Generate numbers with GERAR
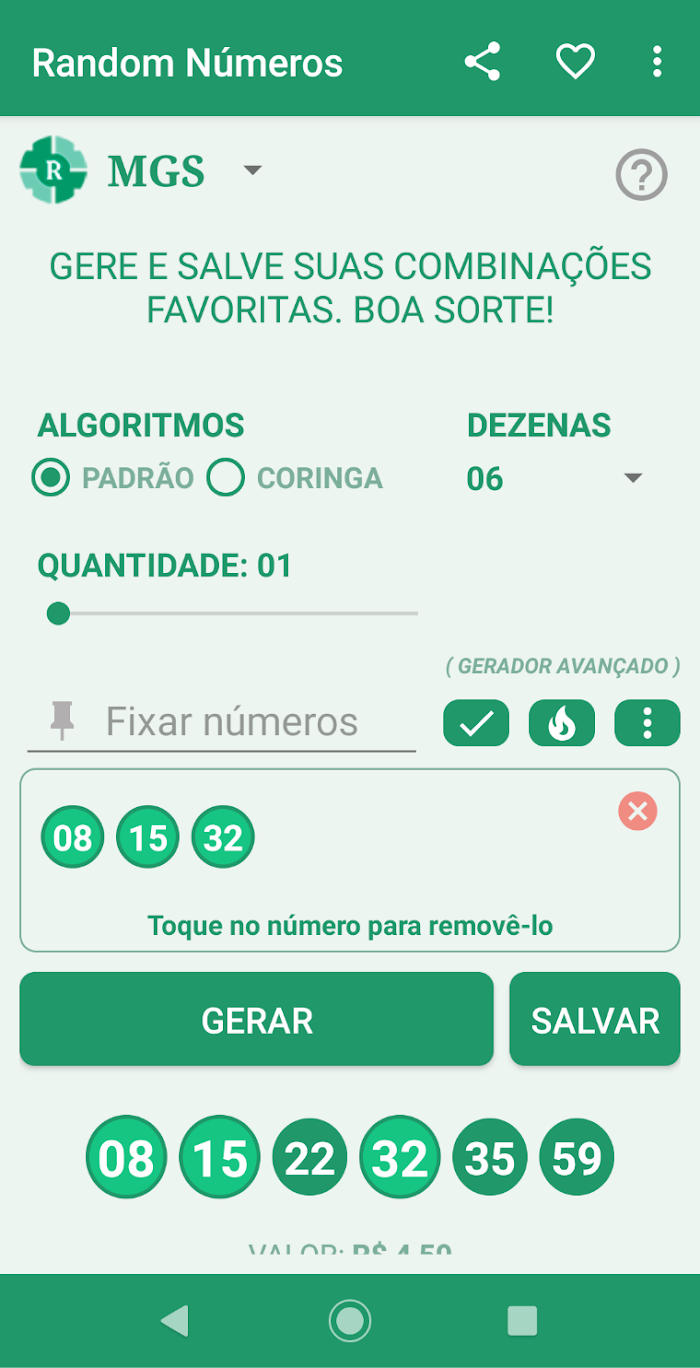 [x=257, y=1019]
